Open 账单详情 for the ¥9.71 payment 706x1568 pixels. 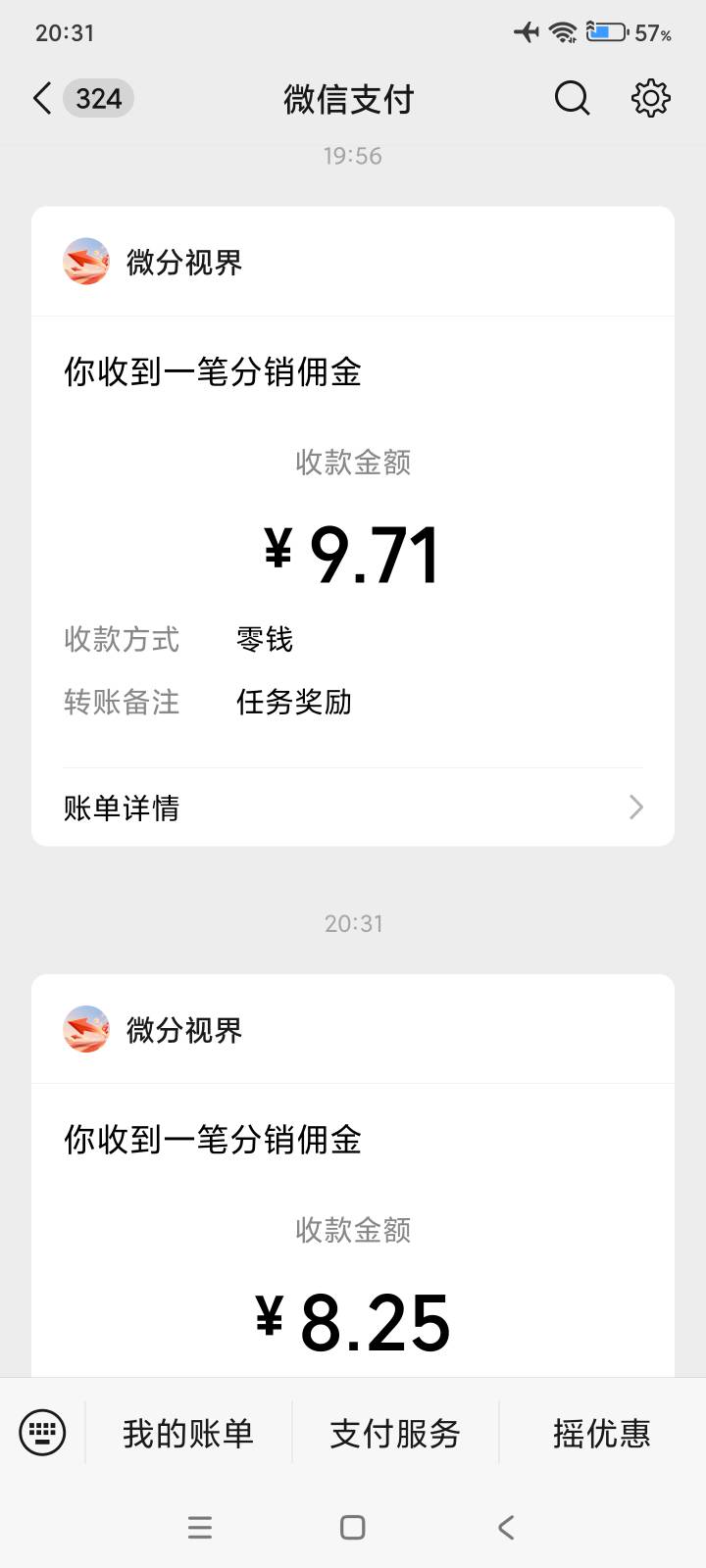pos(353,808)
